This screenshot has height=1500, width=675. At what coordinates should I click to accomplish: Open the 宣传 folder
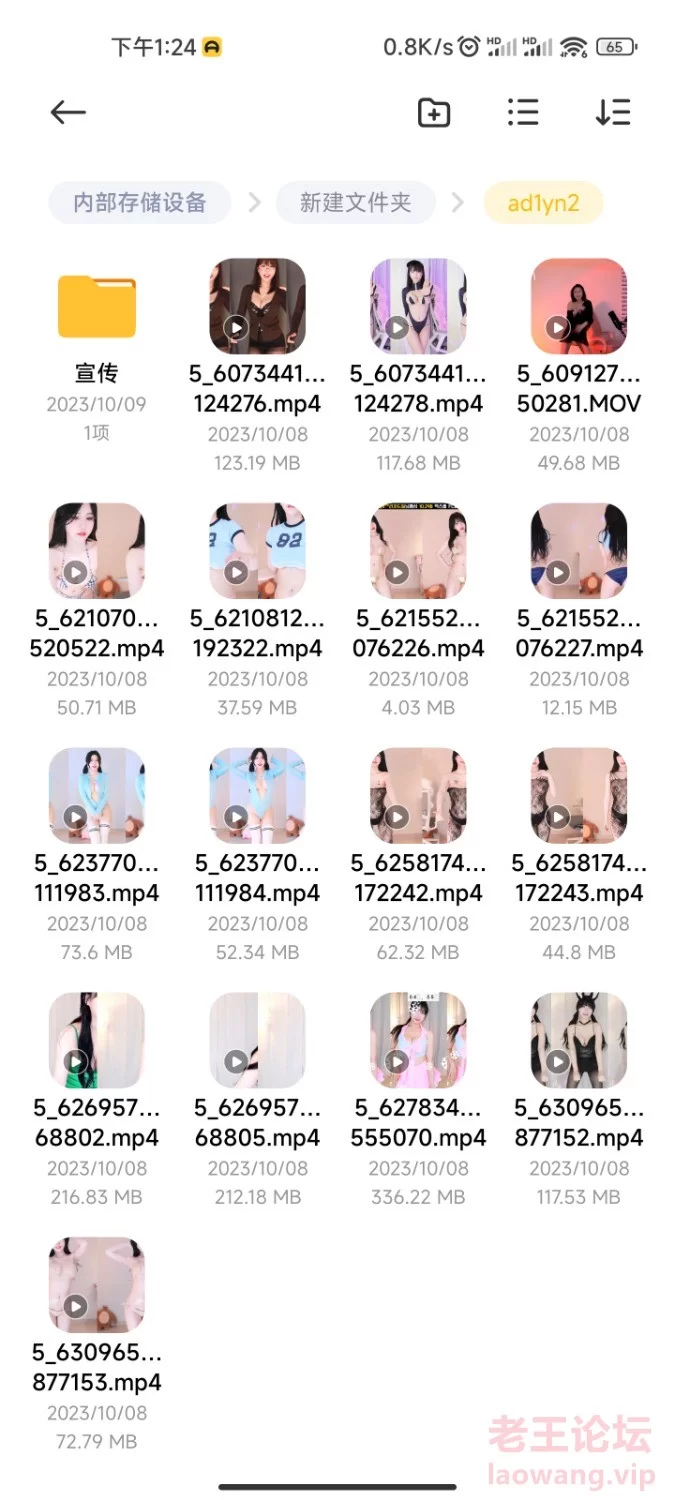coord(96,307)
